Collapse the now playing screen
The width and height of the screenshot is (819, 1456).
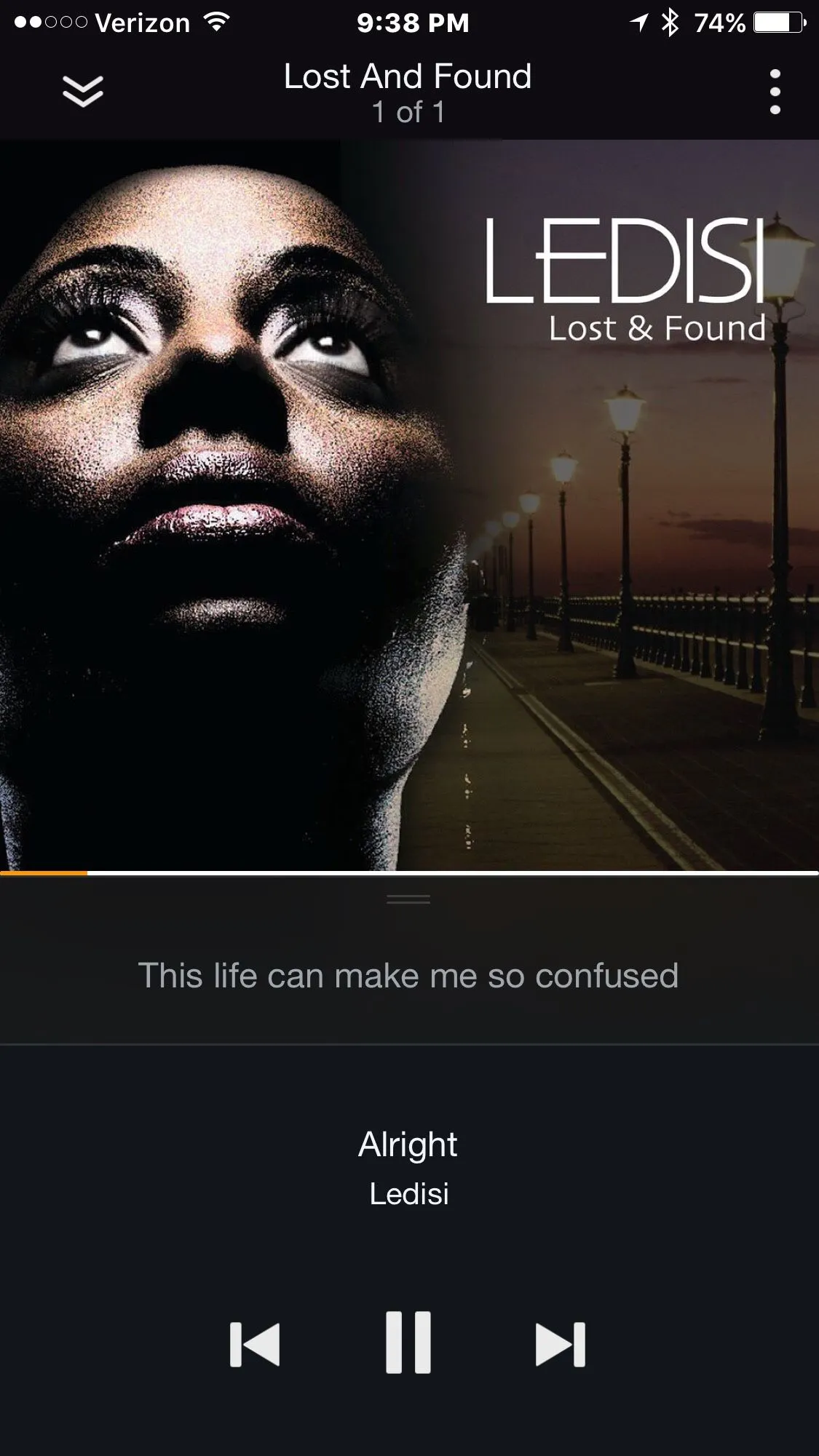coord(83,92)
